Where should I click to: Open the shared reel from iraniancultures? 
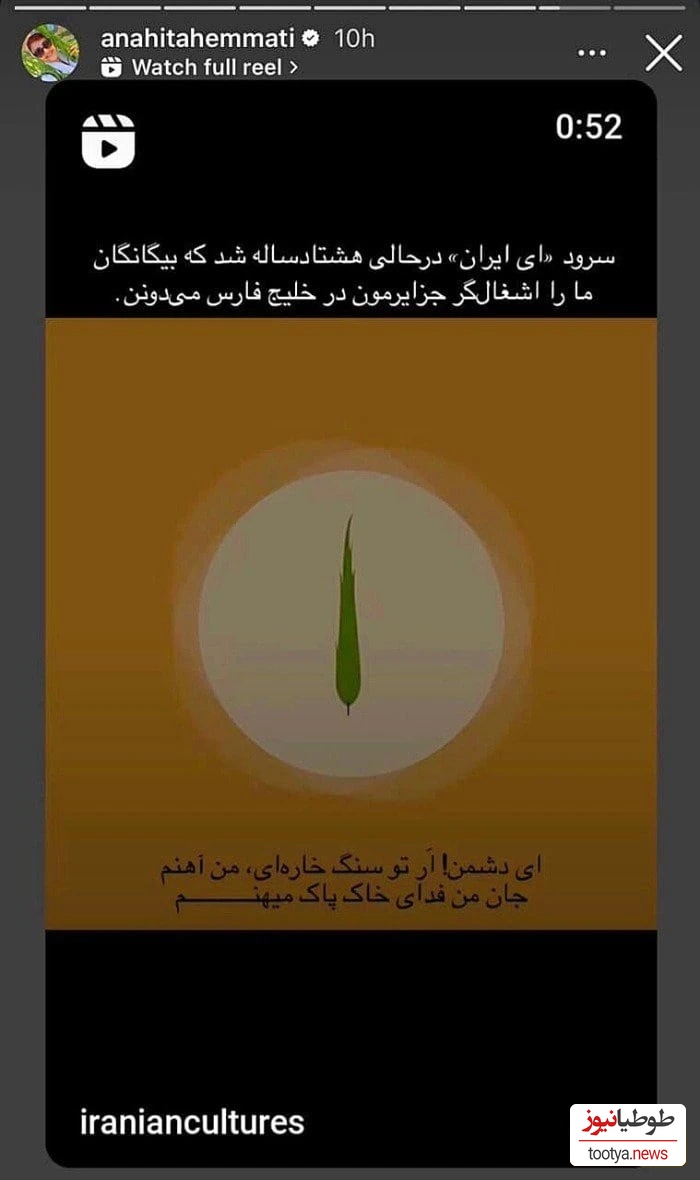coord(350,620)
